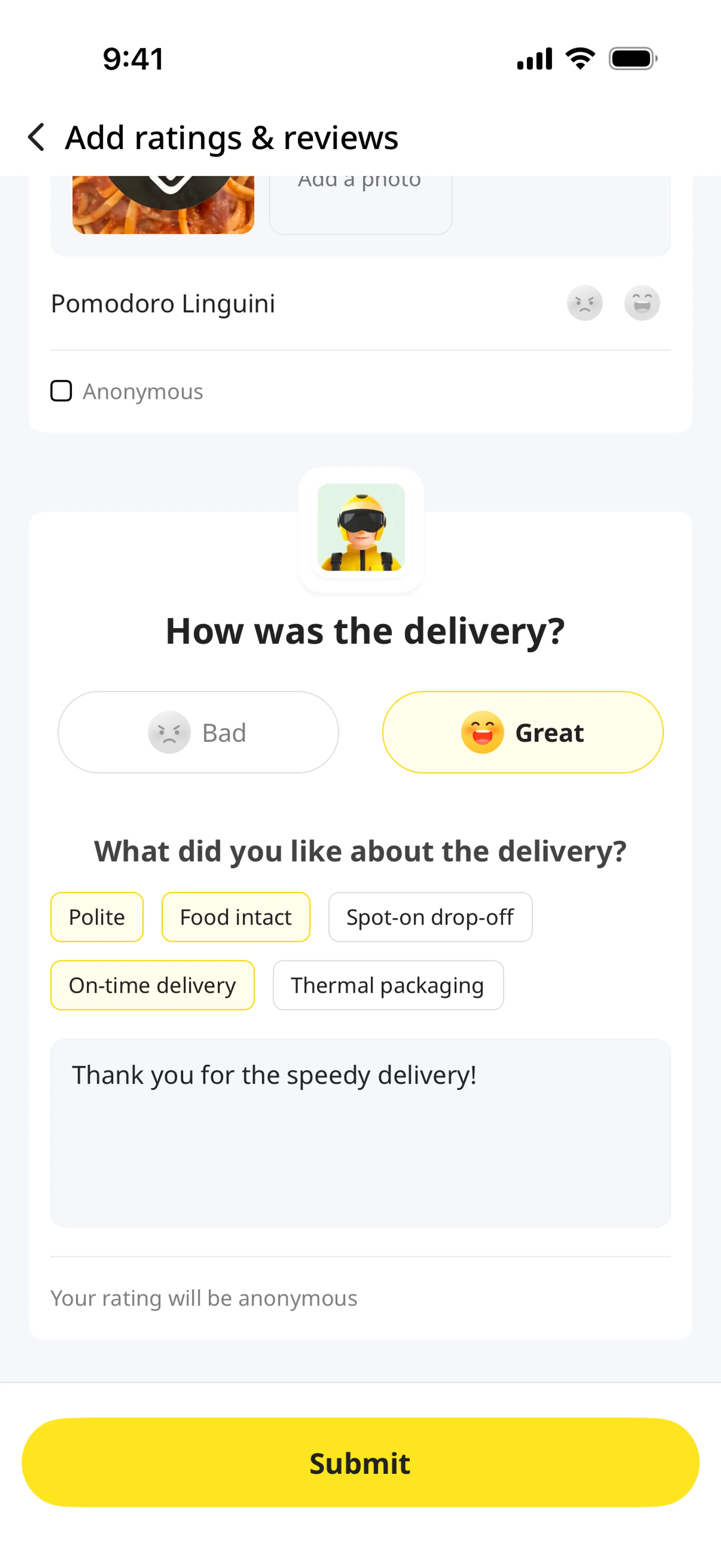Go back from Add ratings & reviews

36,137
